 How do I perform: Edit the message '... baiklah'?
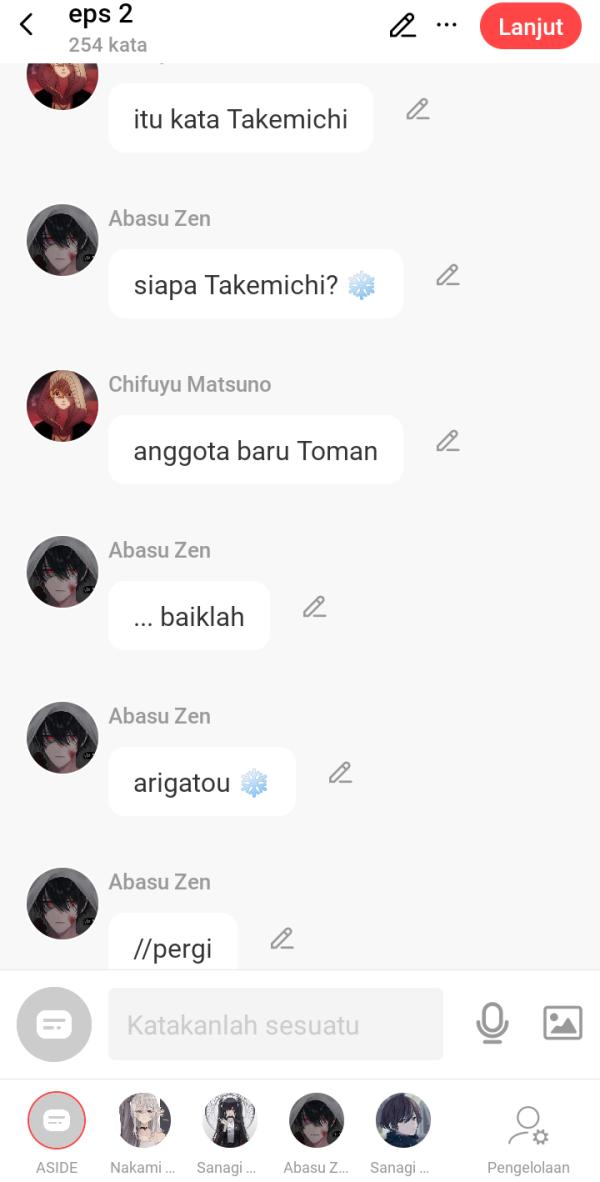(315, 608)
